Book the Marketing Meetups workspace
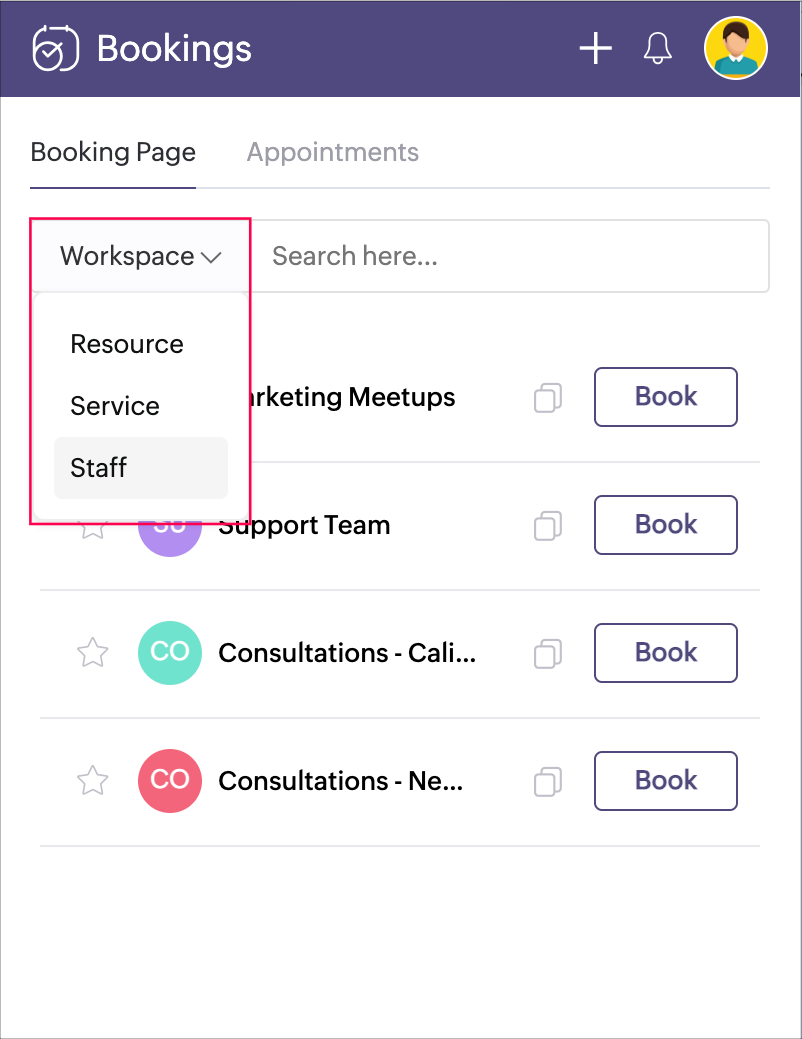 pyautogui.click(x=666, y=397)
